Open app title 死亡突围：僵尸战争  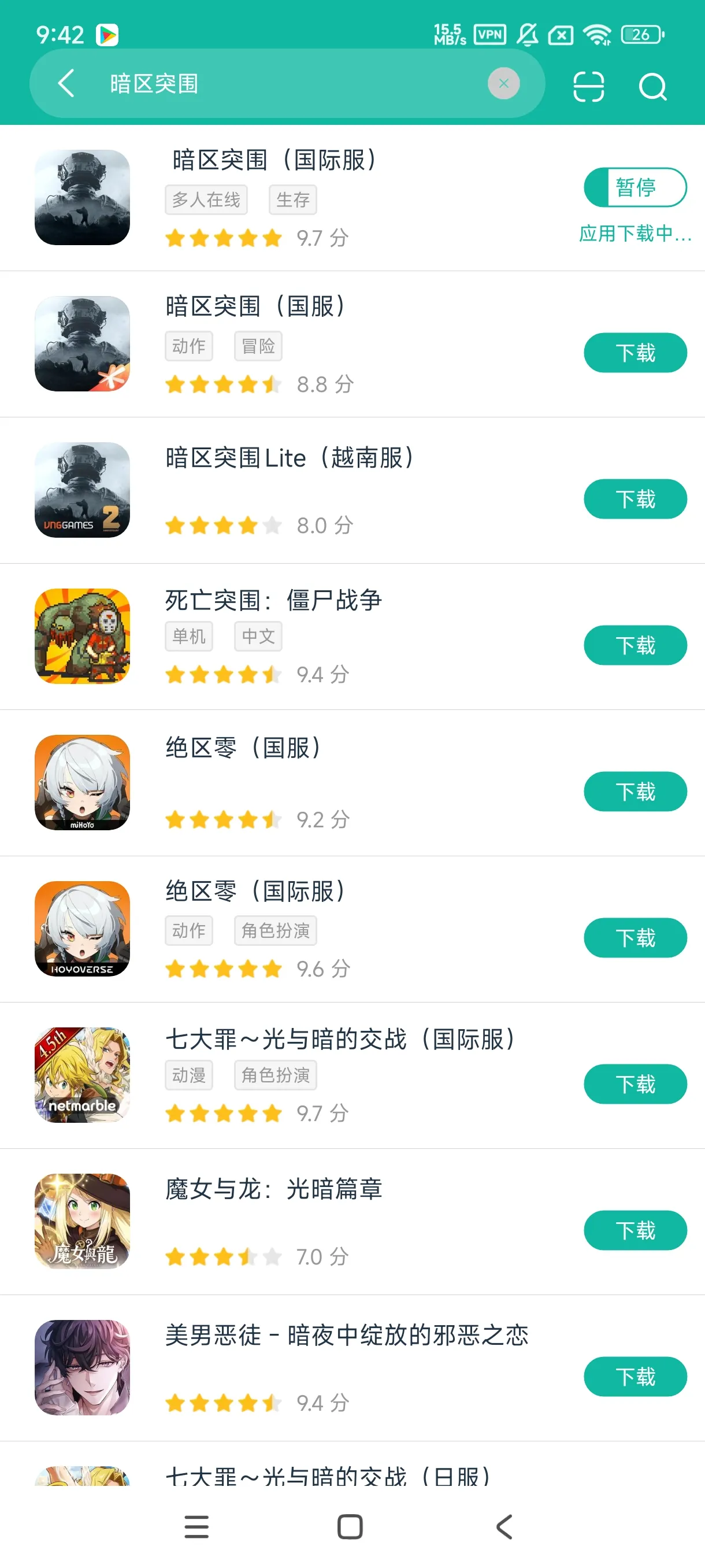[x=274, y=600]
